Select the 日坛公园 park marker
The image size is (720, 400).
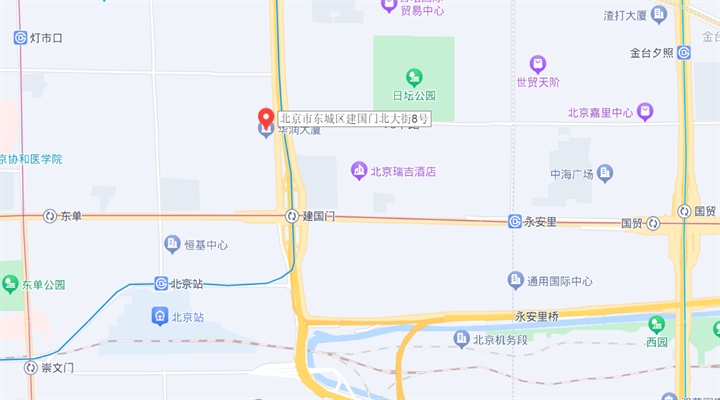tap(414, 77)
